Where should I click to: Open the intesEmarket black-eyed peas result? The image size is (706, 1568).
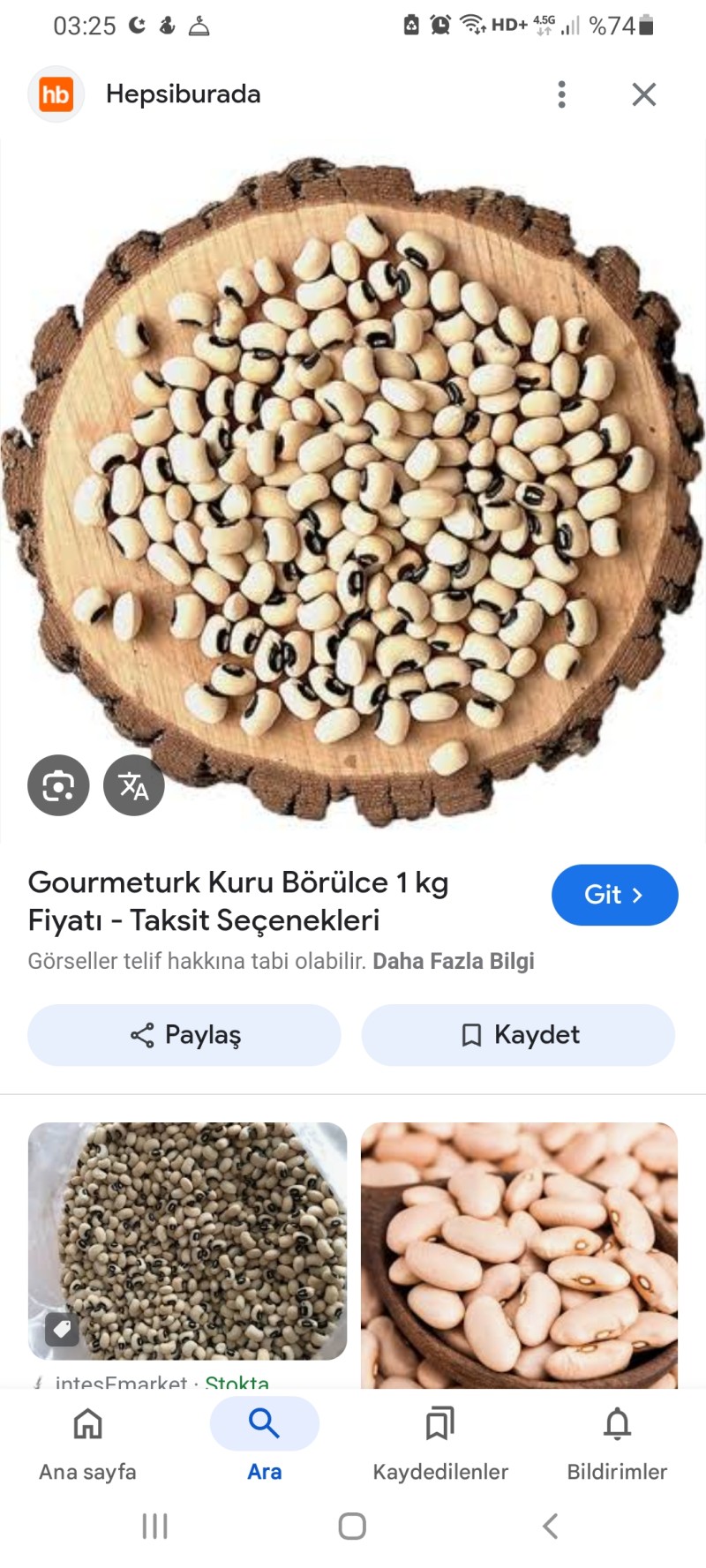point(187,1240)
